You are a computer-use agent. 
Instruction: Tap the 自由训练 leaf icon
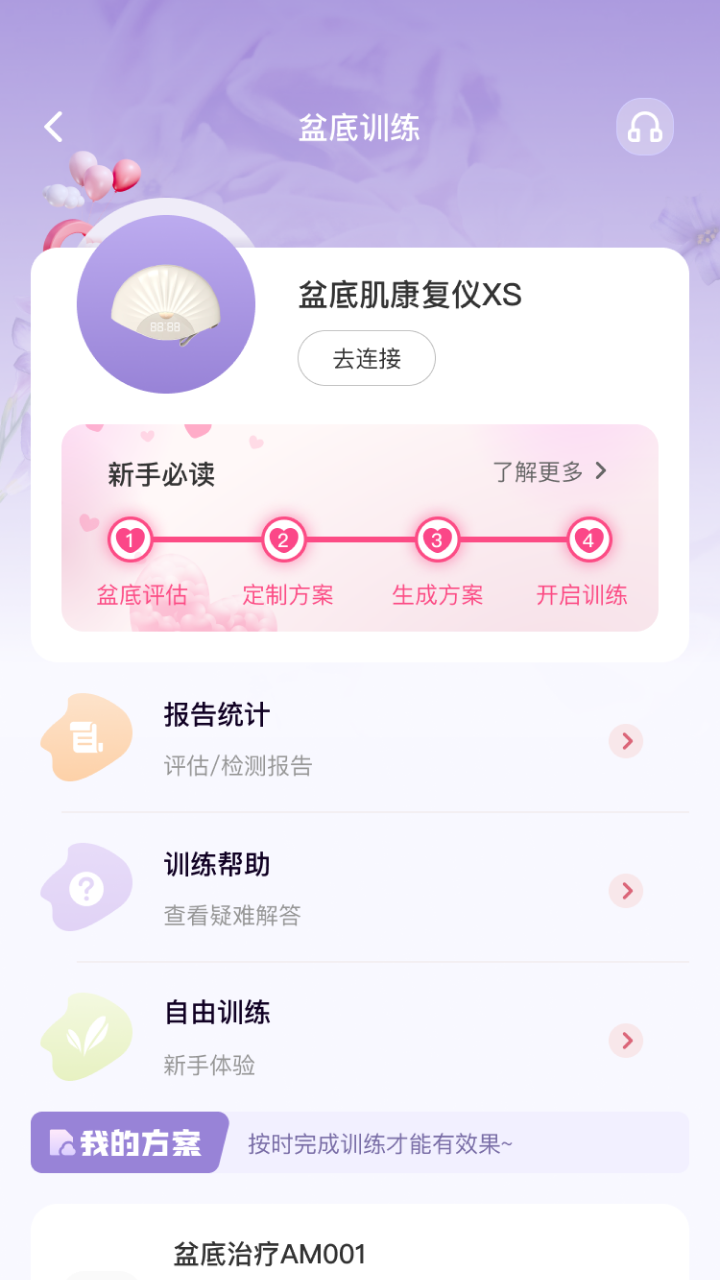[x=87, y=1037]
